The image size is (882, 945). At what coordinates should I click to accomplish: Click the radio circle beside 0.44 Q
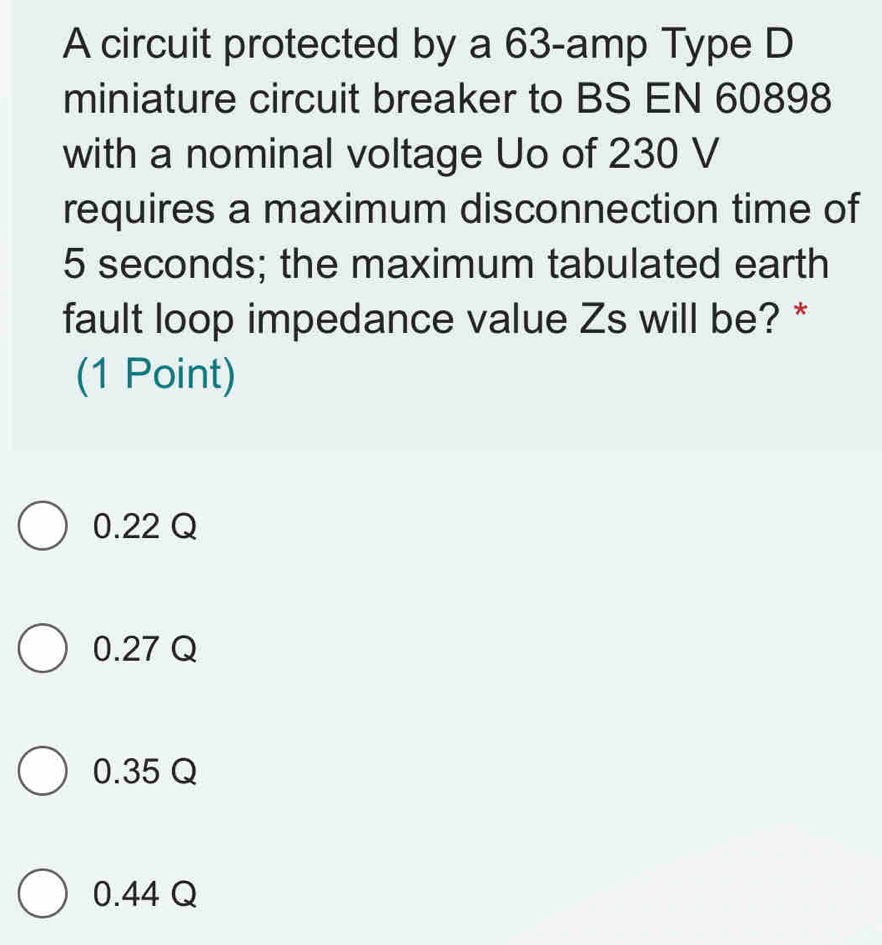point(42,894)
